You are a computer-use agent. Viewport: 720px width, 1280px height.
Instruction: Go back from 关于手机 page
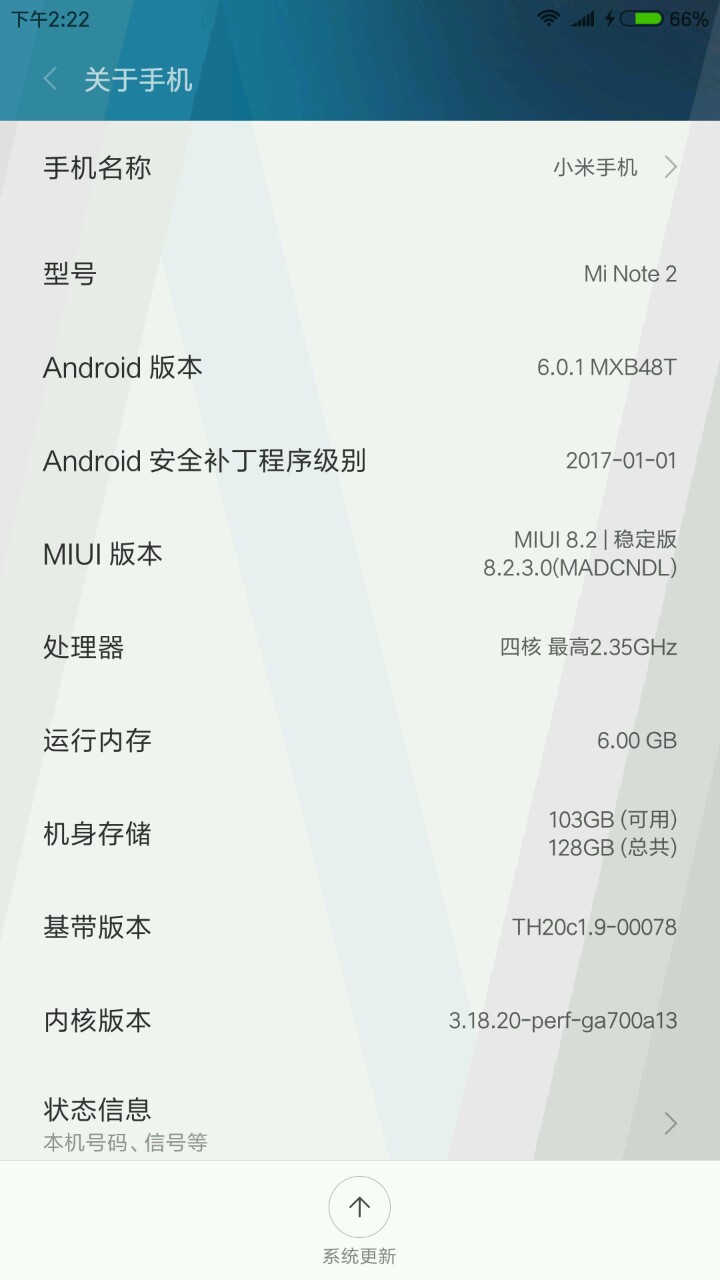click(x=51, y=80)
